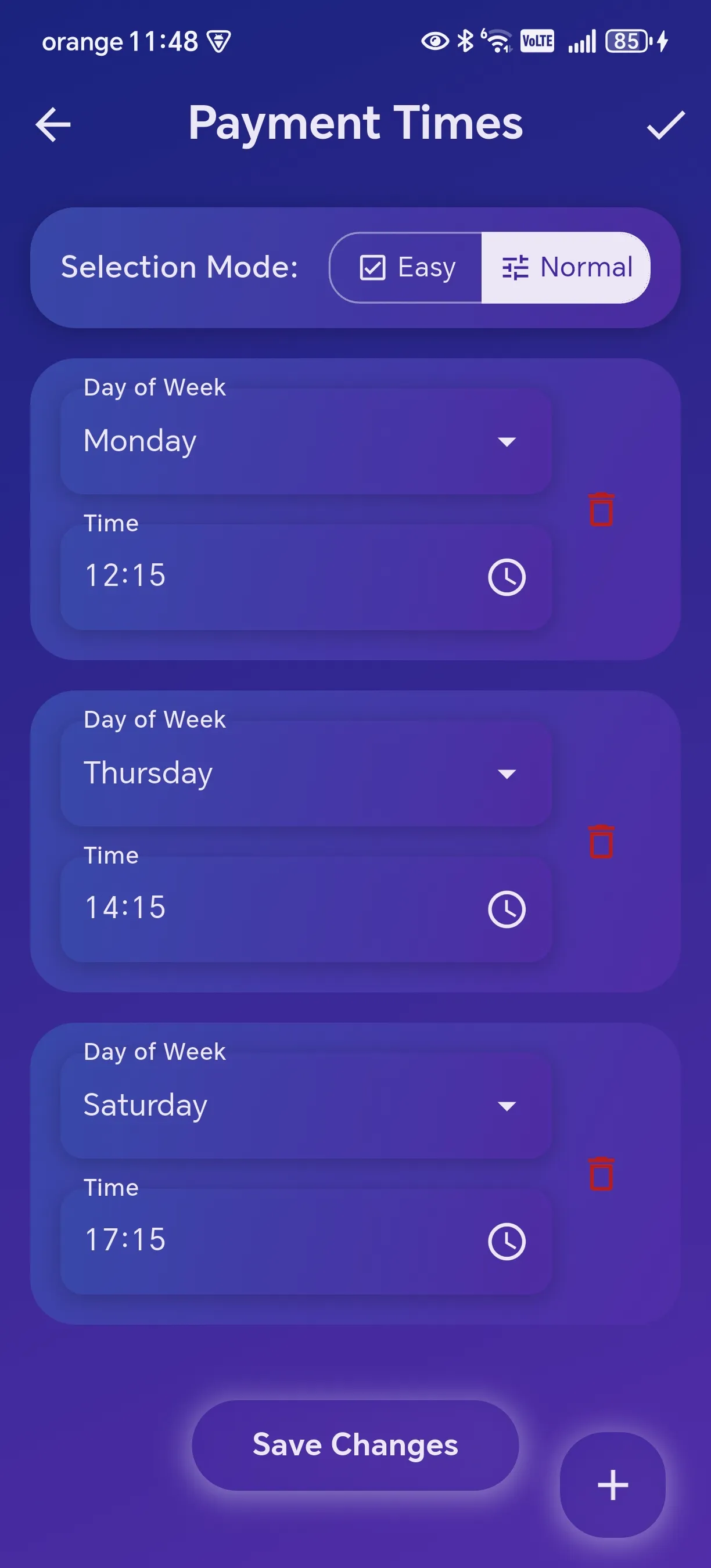
Task: Tap the 12:15 time field
Action: coord(274,576)
